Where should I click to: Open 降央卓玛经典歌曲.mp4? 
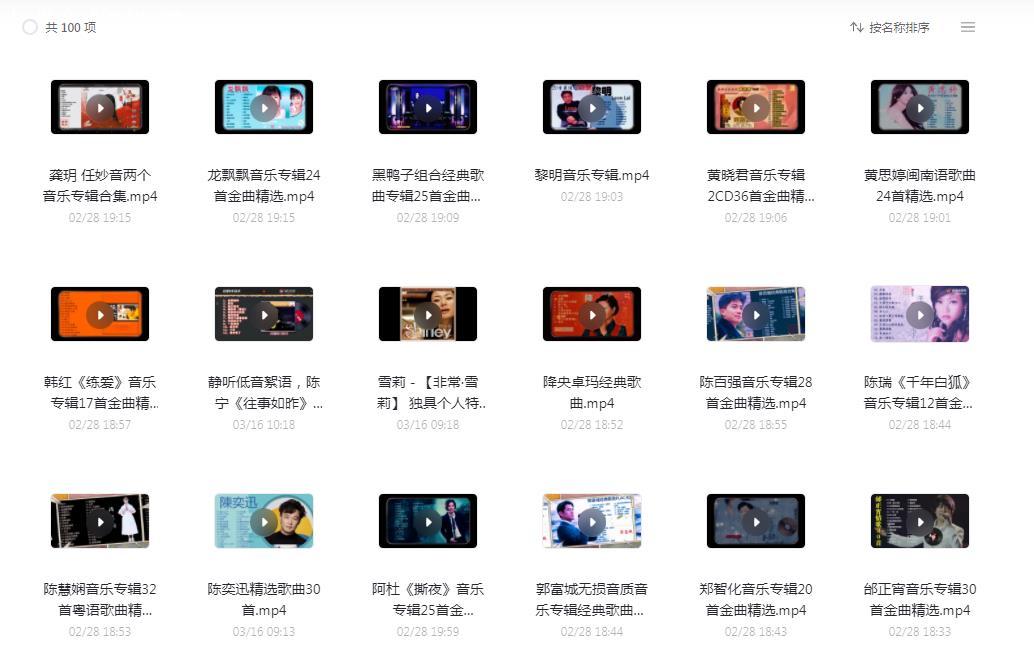click(592, 314)
